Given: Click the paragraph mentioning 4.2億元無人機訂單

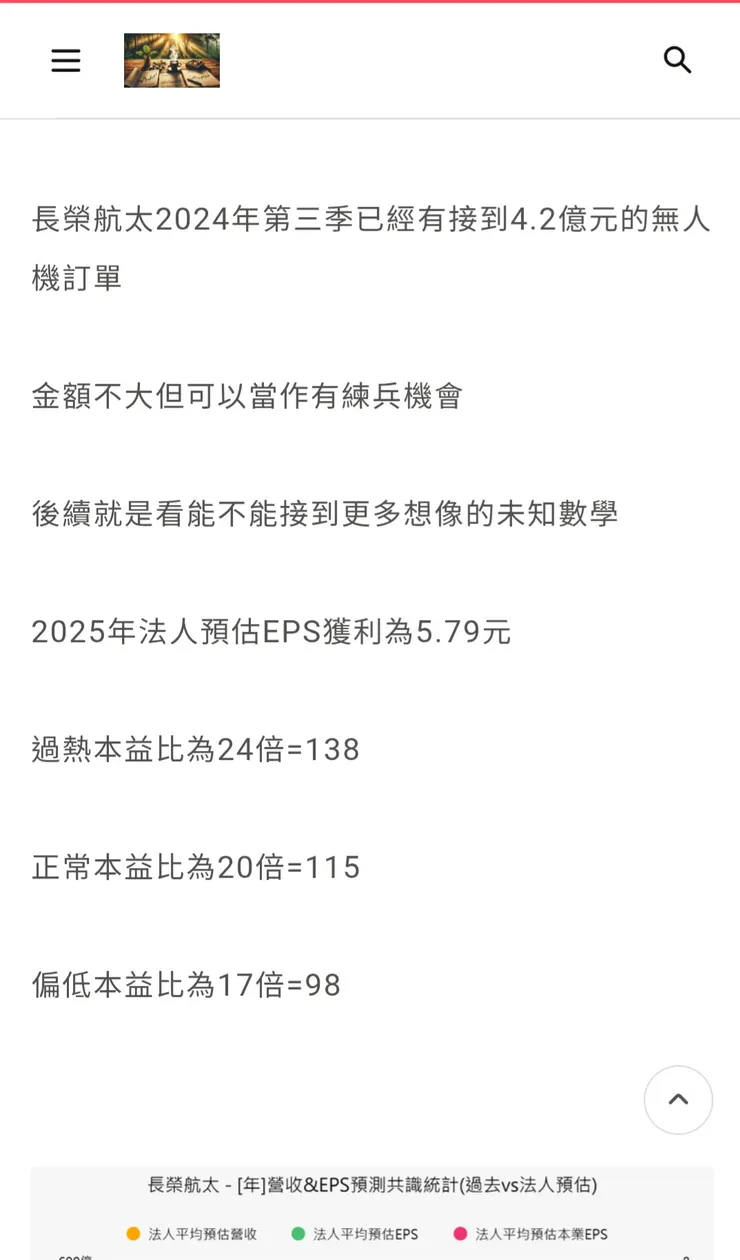Looking at the screenshot, I should [x=370, y=249].
